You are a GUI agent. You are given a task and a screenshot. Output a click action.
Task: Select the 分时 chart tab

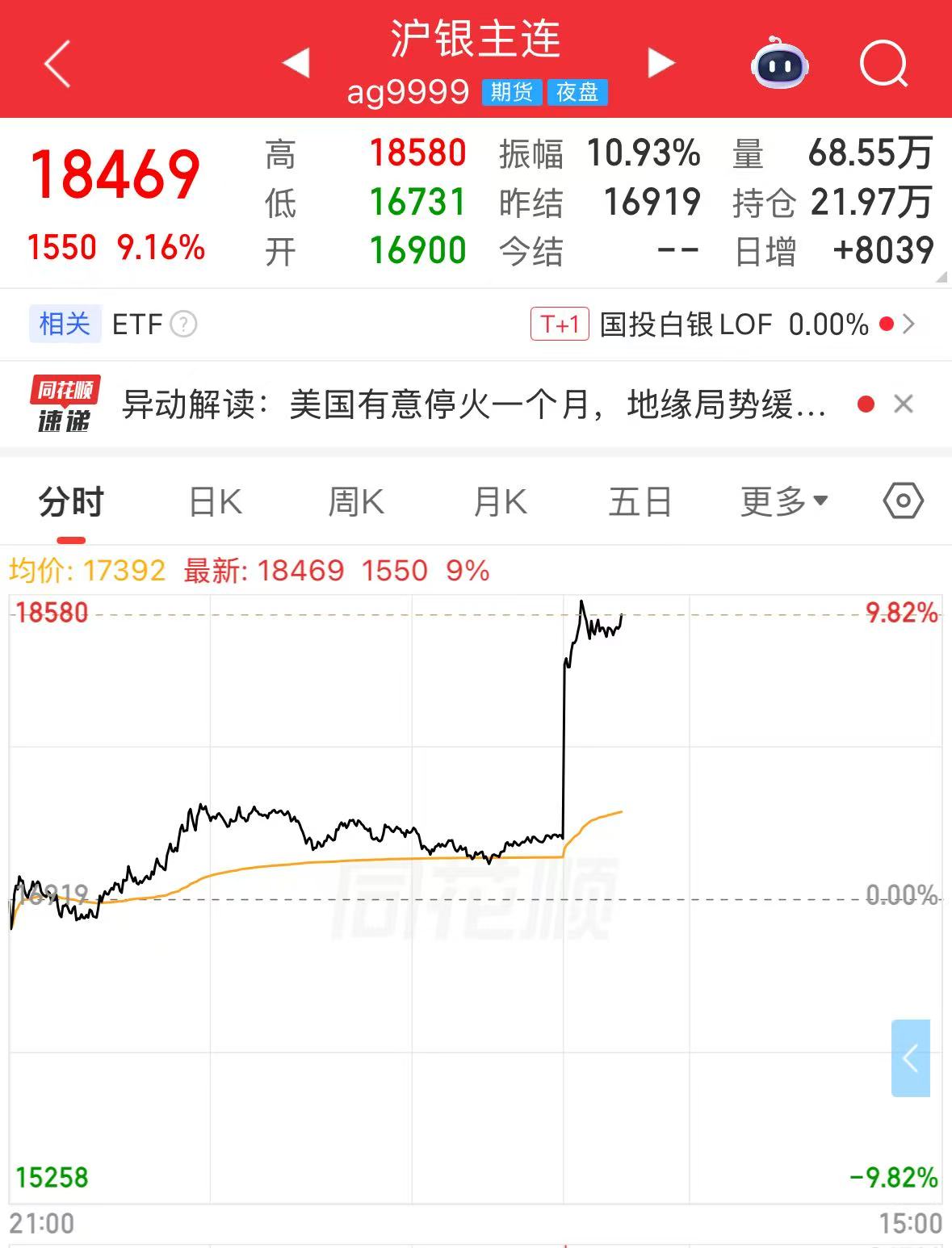[x=71, y=502]
